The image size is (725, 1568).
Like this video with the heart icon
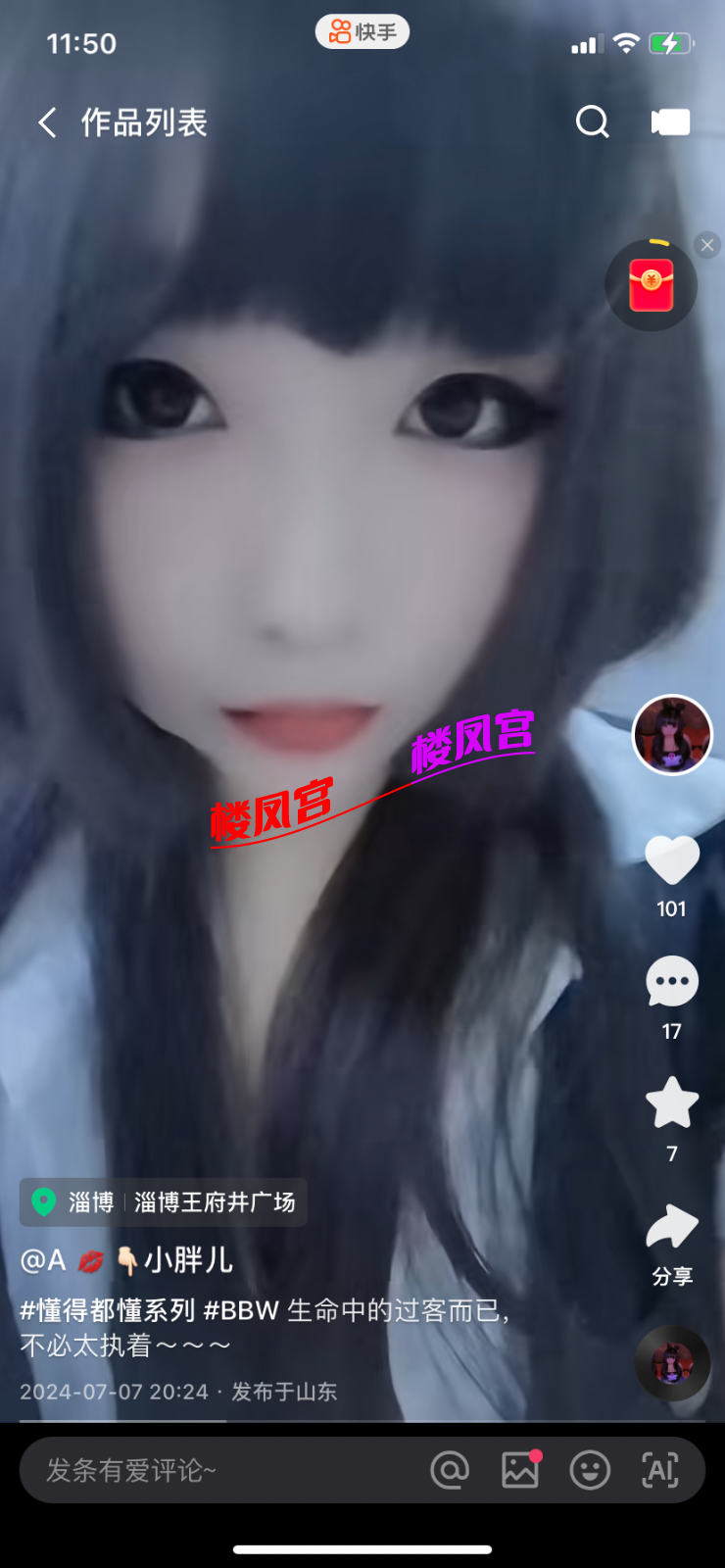coord(672,860)
